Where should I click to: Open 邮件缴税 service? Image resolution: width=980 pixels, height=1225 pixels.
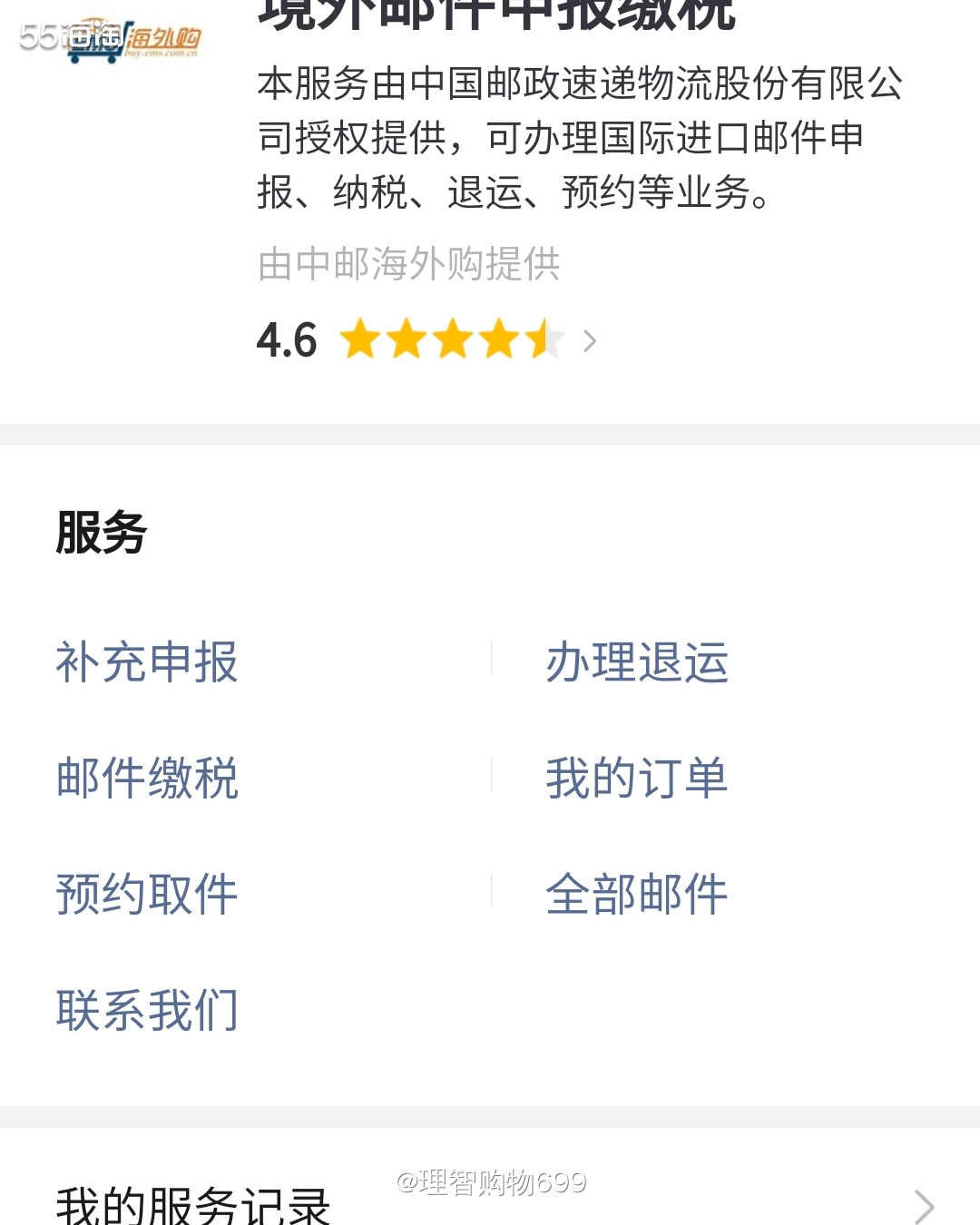147,778
